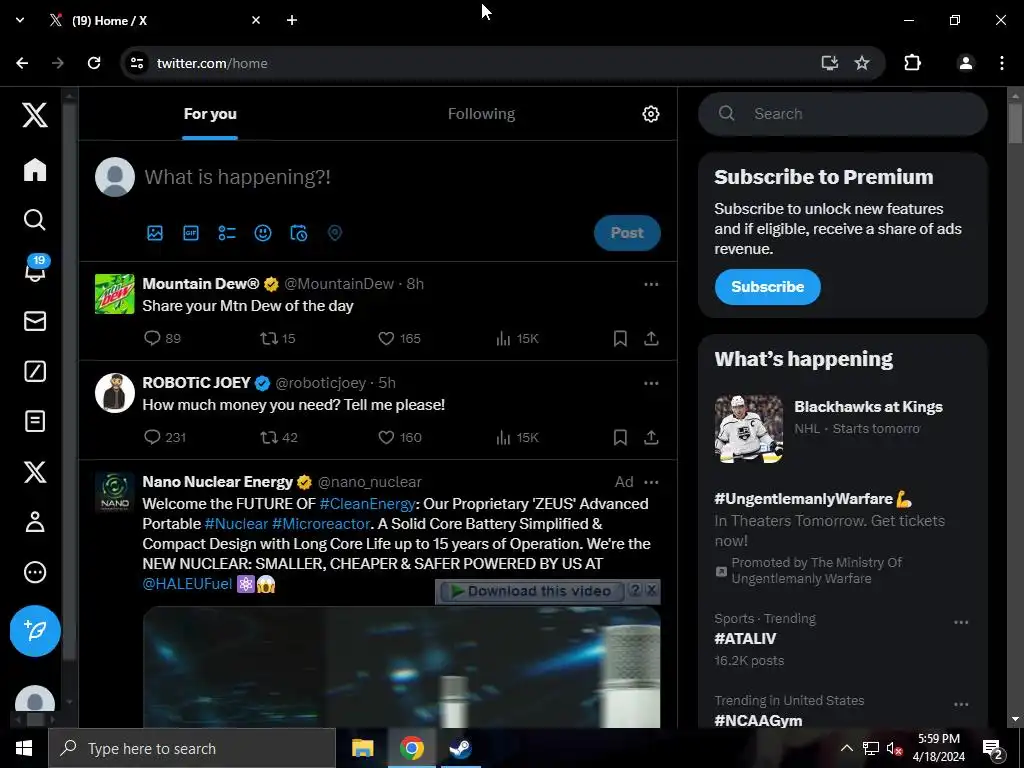Open the Blackhawks at Kings event

pyautogui.click(x=867, y=407)
